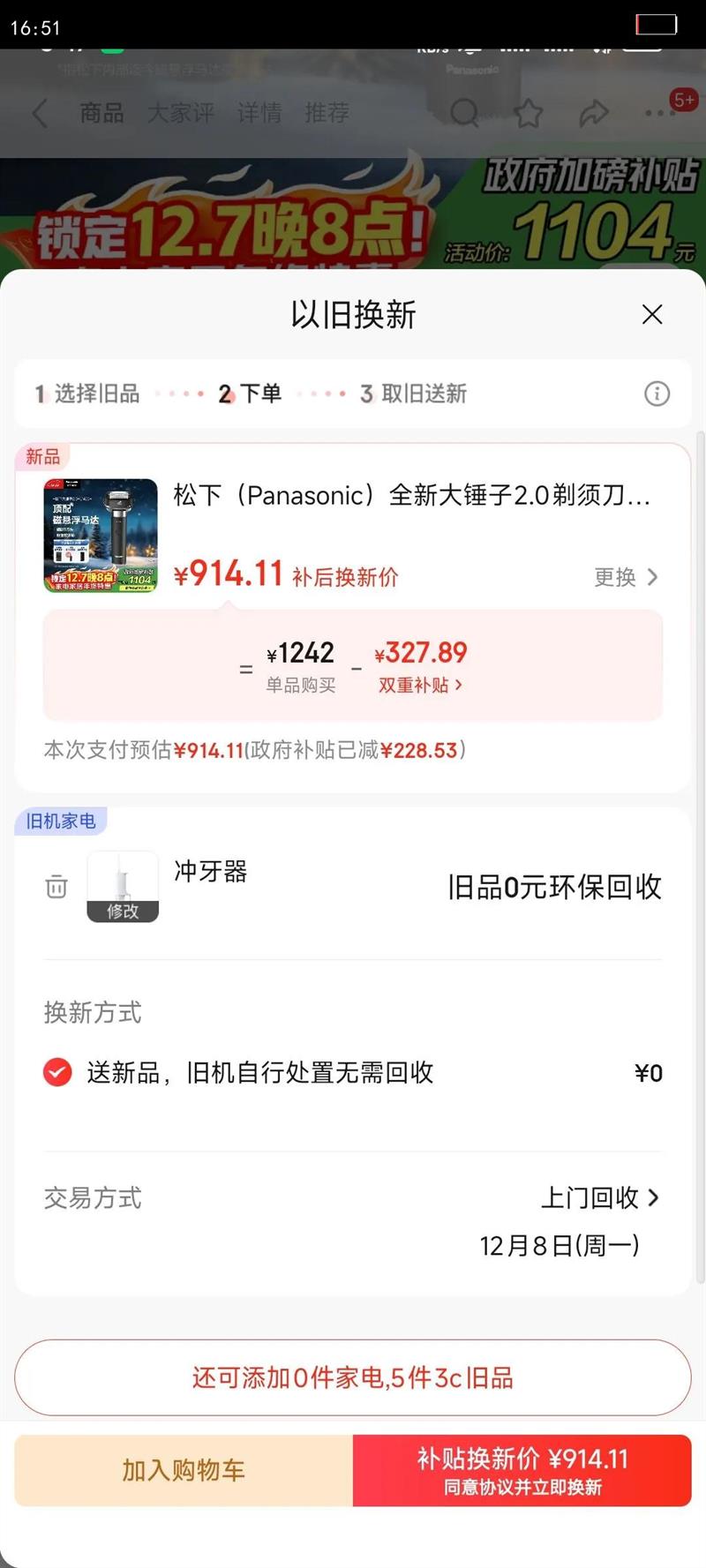Screen dimensions: 706x1568
Task: Open the 详情 tab
Action: 257,114
